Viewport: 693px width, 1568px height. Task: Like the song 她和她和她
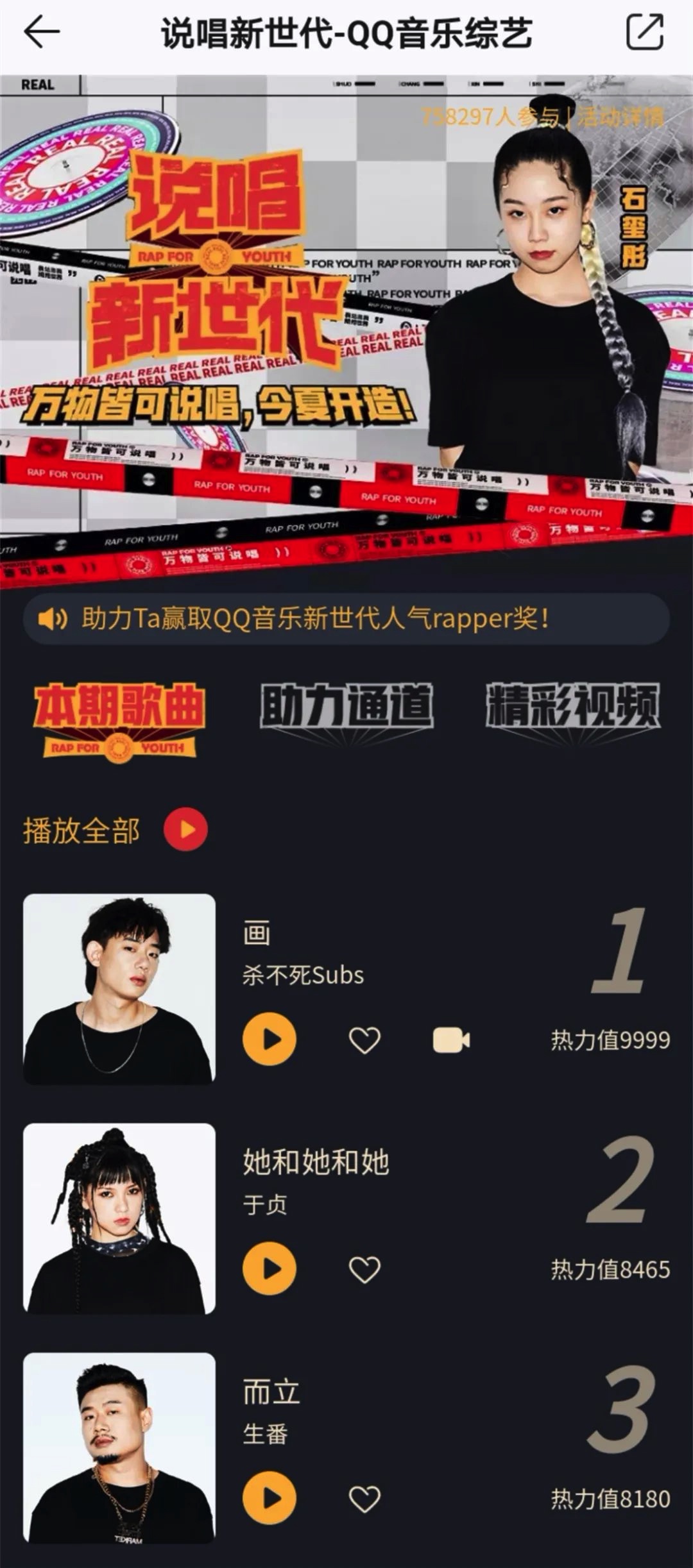click(x=364, y=1269)
